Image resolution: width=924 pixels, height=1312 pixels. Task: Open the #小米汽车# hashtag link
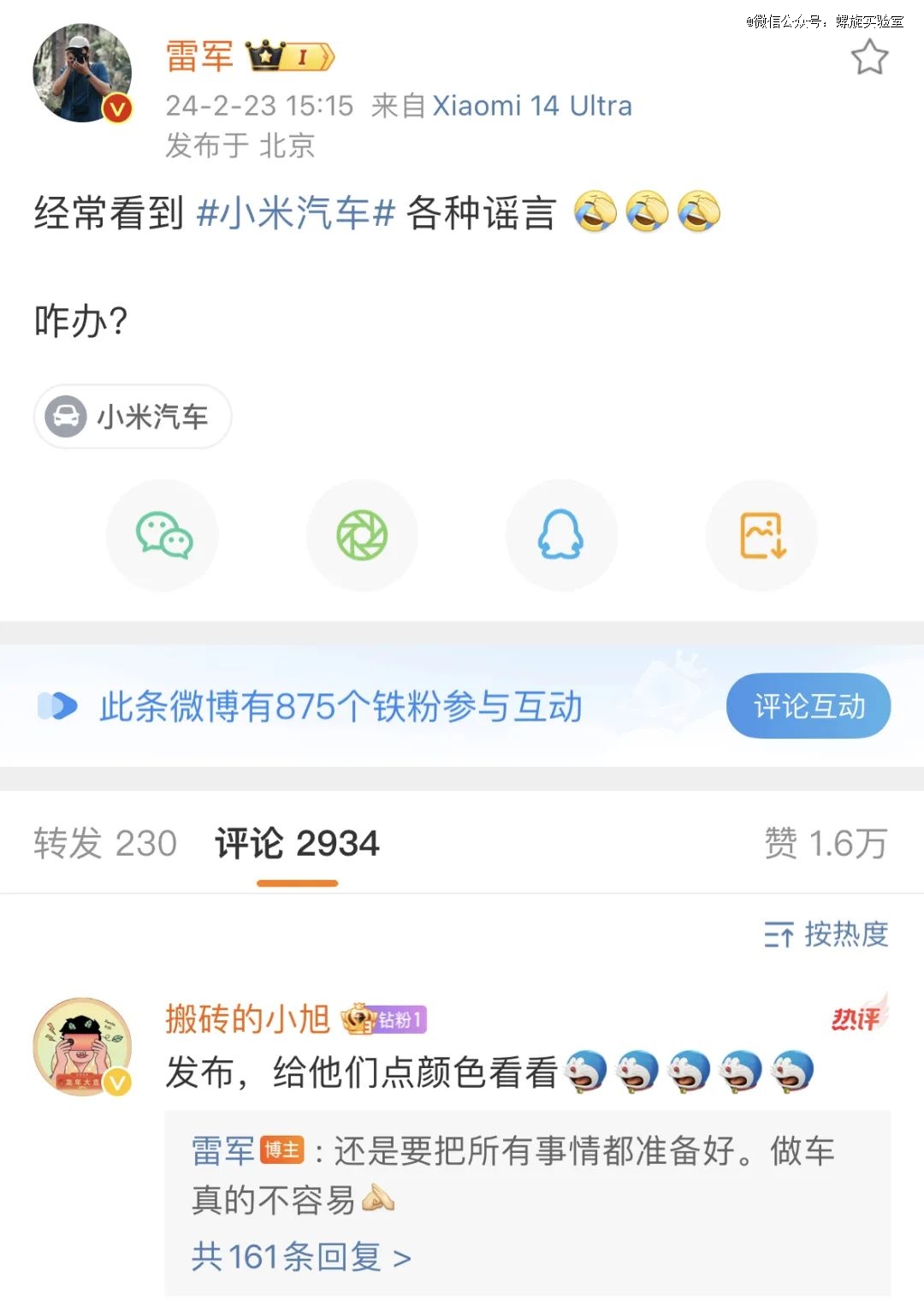tap(295, 212)
